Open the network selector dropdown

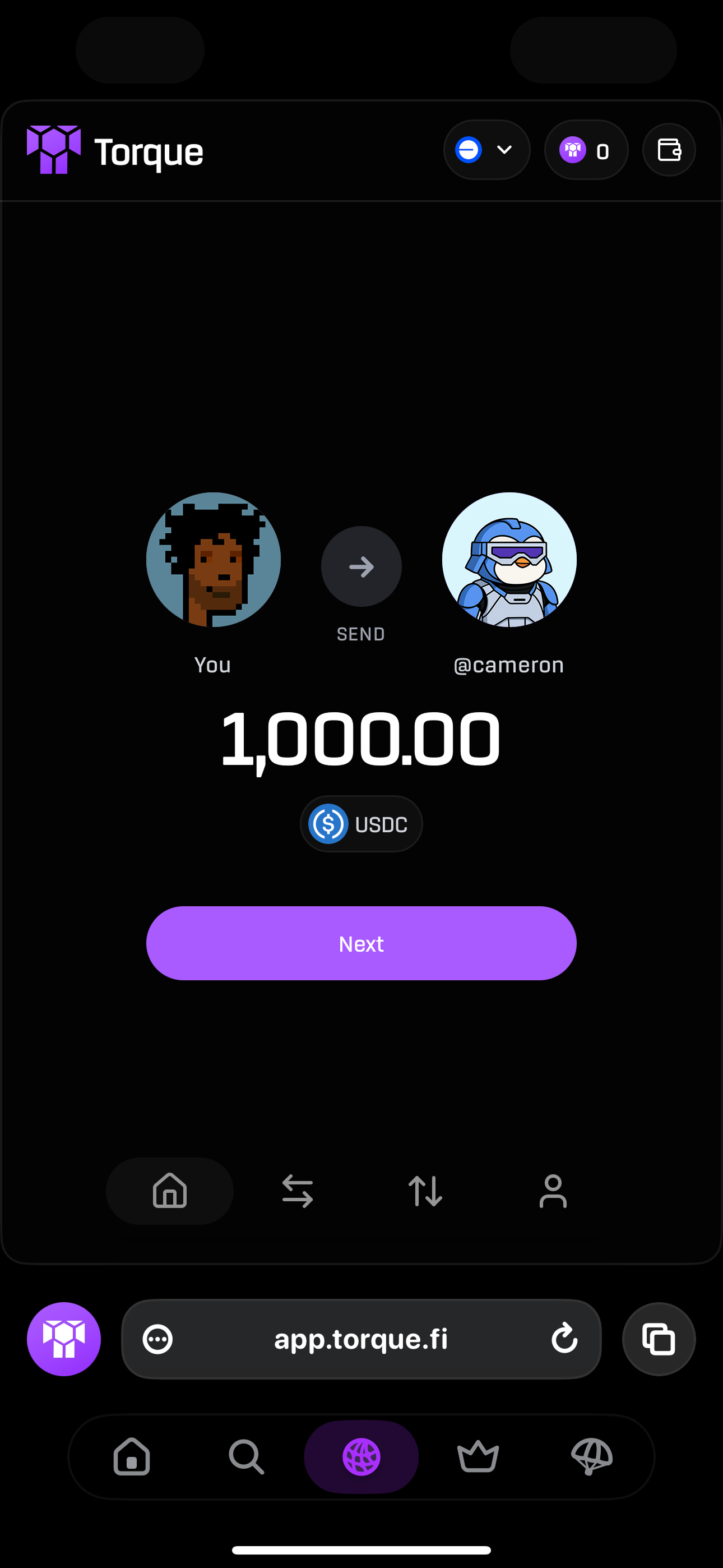(486, 150)
